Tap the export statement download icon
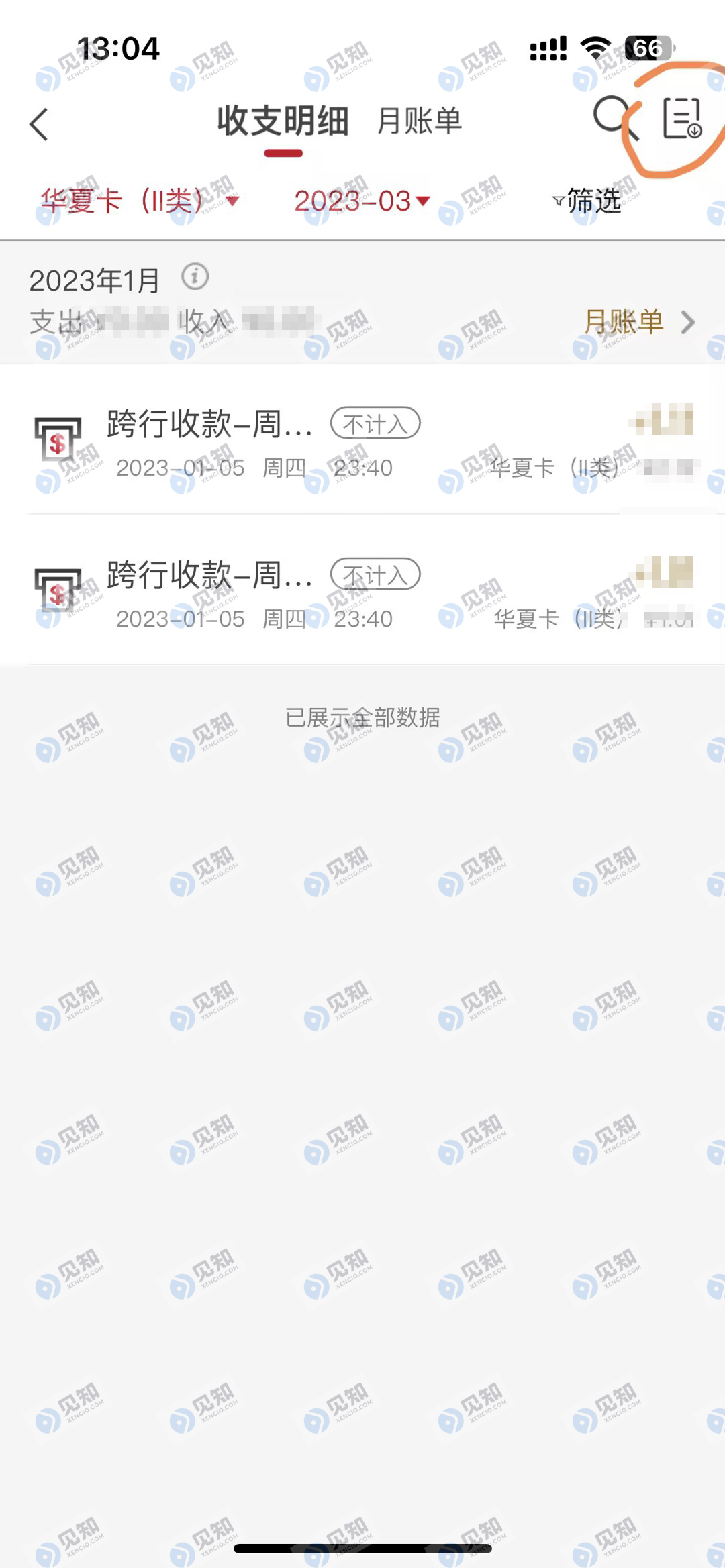 pyautogui.click(x=682, y=118)
